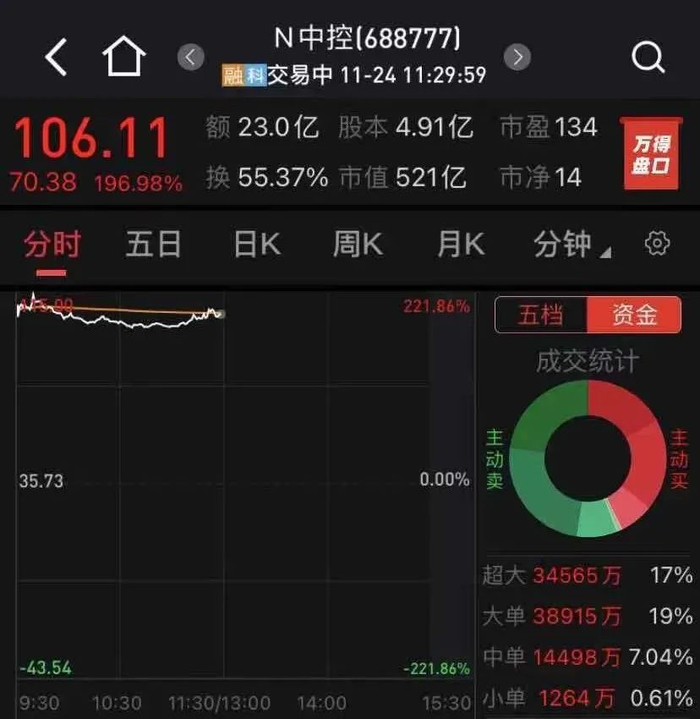Show the 周K chart
This screenshot has width=700, height=719.
click(357, 244)
